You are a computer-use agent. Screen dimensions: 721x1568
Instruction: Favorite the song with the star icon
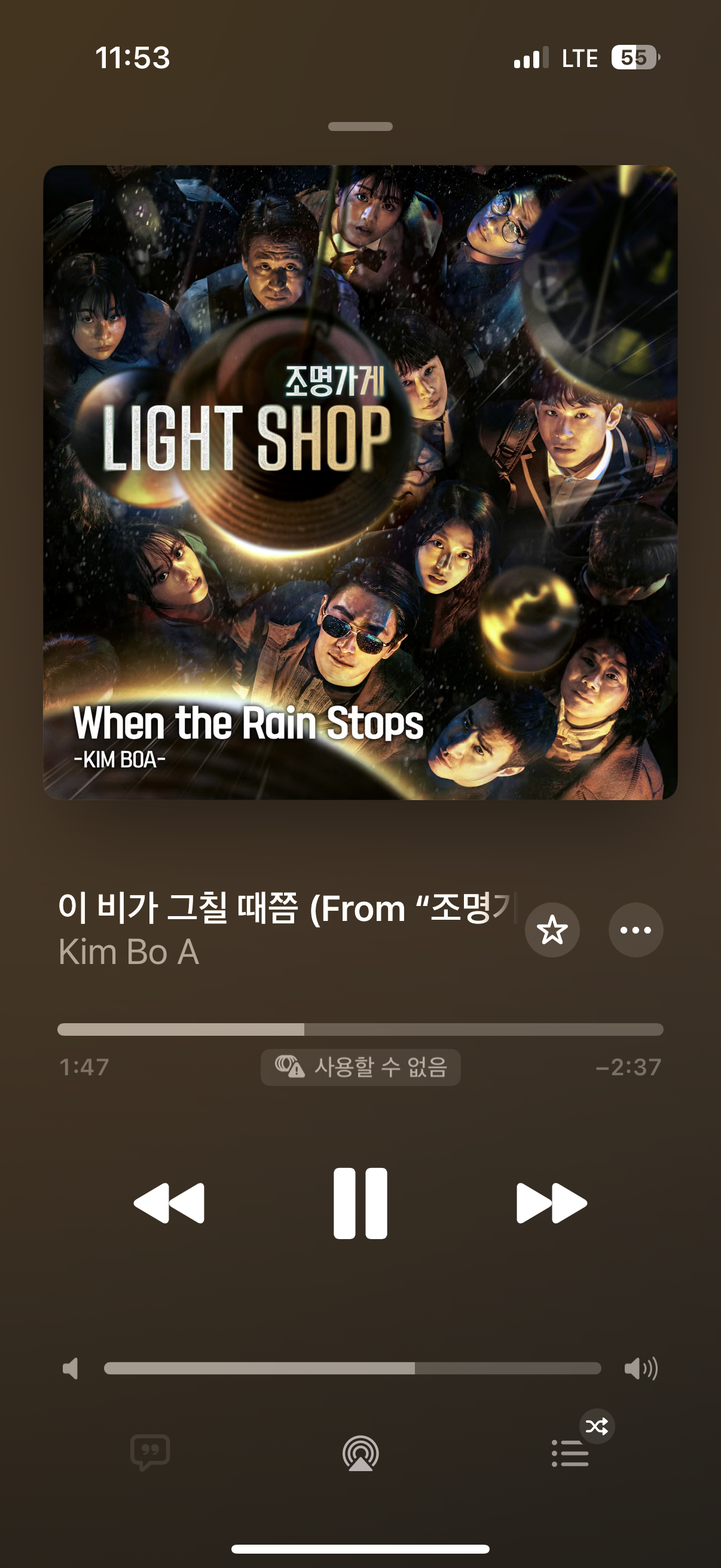click(552, 930)
